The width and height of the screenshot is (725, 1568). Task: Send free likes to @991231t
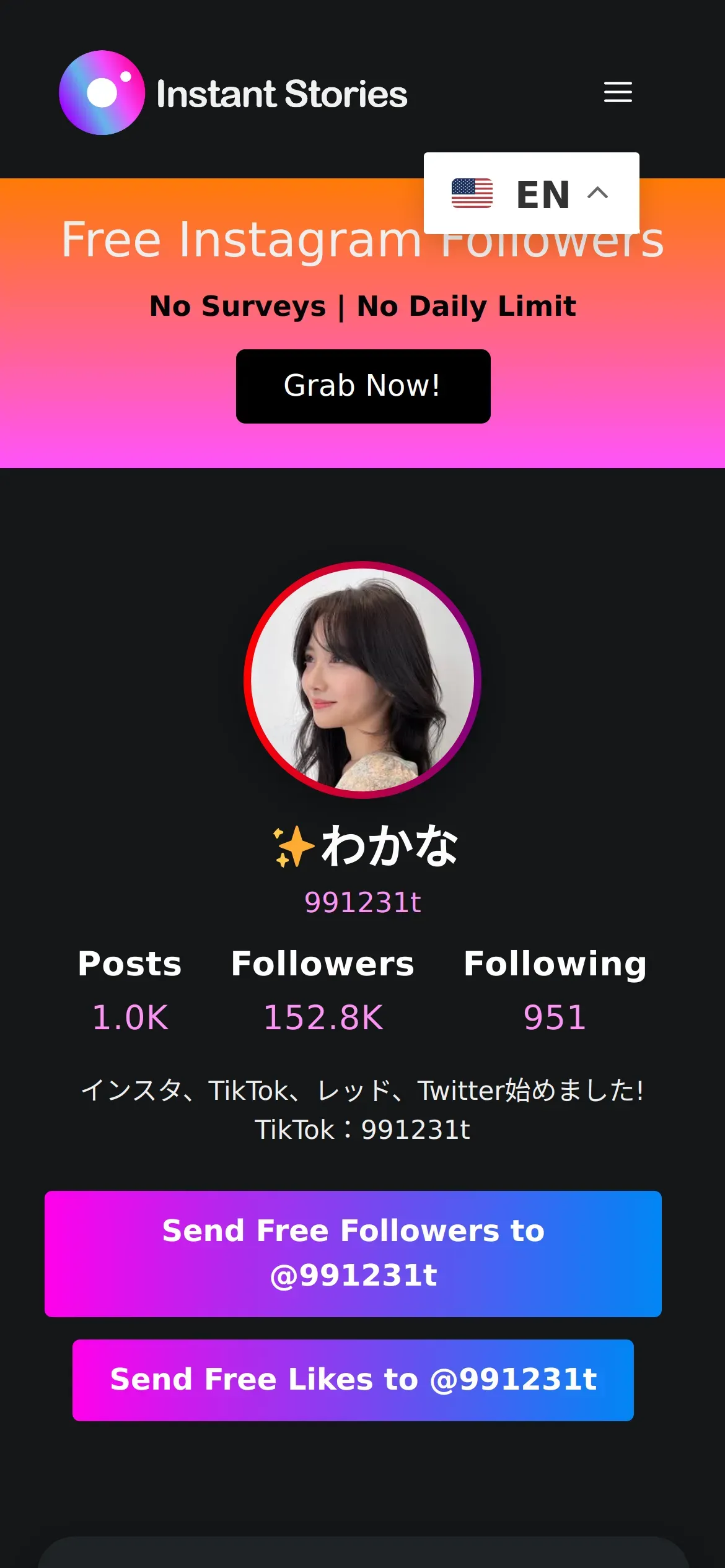coord(353,1380)
